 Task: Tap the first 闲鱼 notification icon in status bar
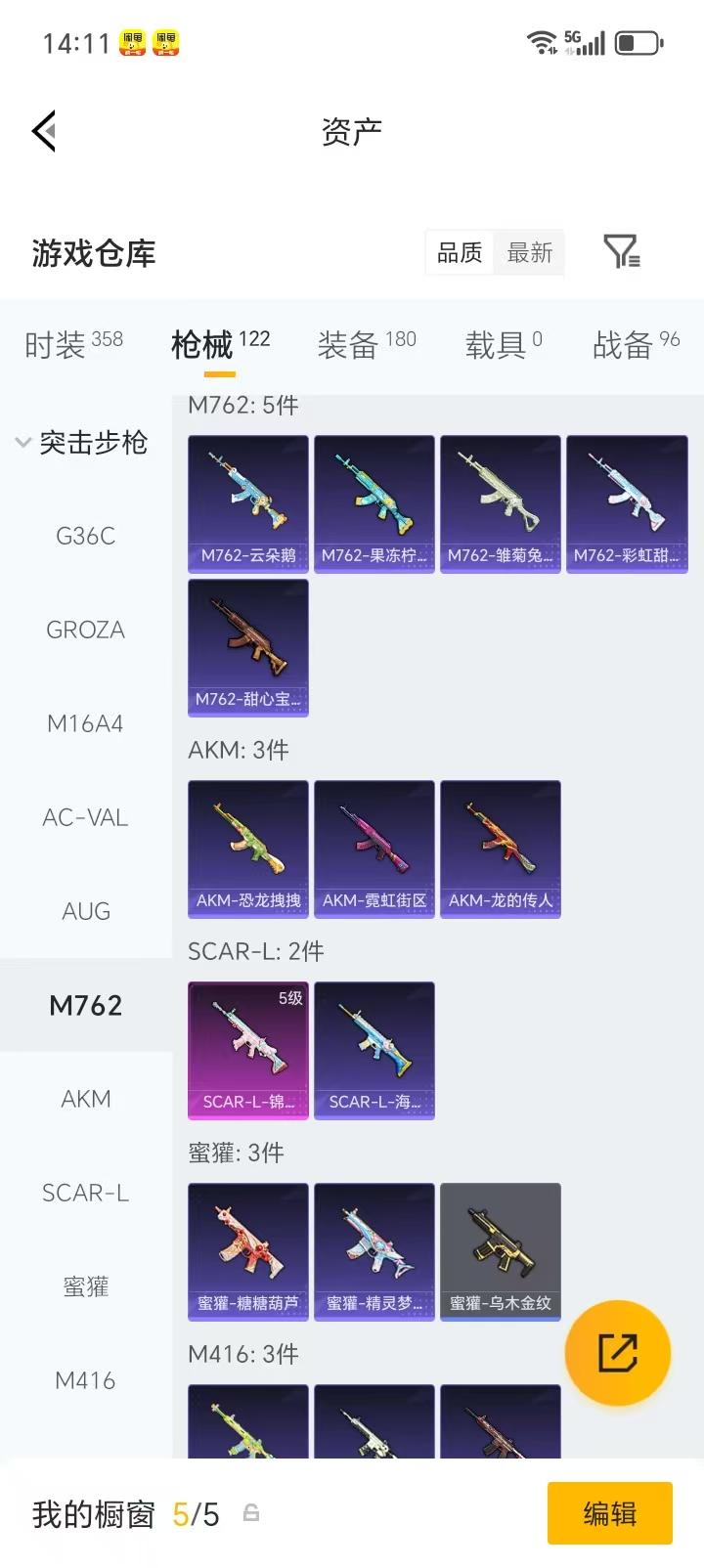(130, 43)
